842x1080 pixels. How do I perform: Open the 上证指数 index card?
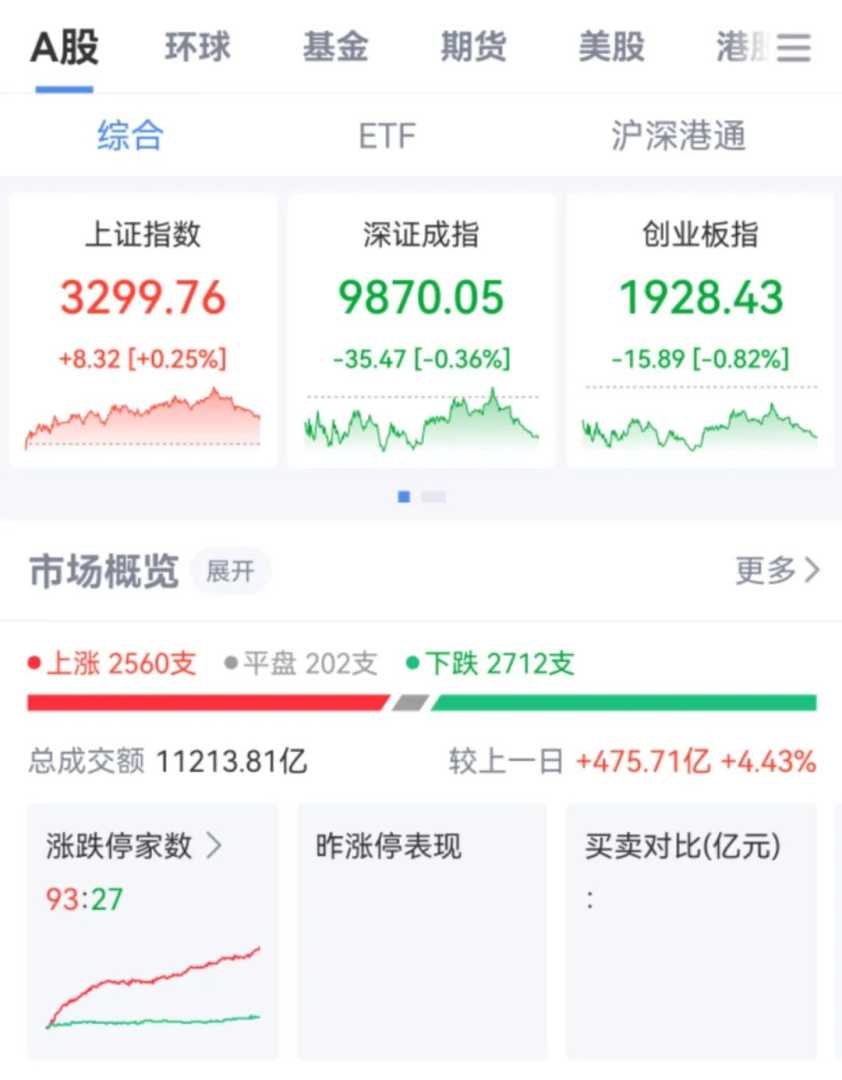coord(143,330)
